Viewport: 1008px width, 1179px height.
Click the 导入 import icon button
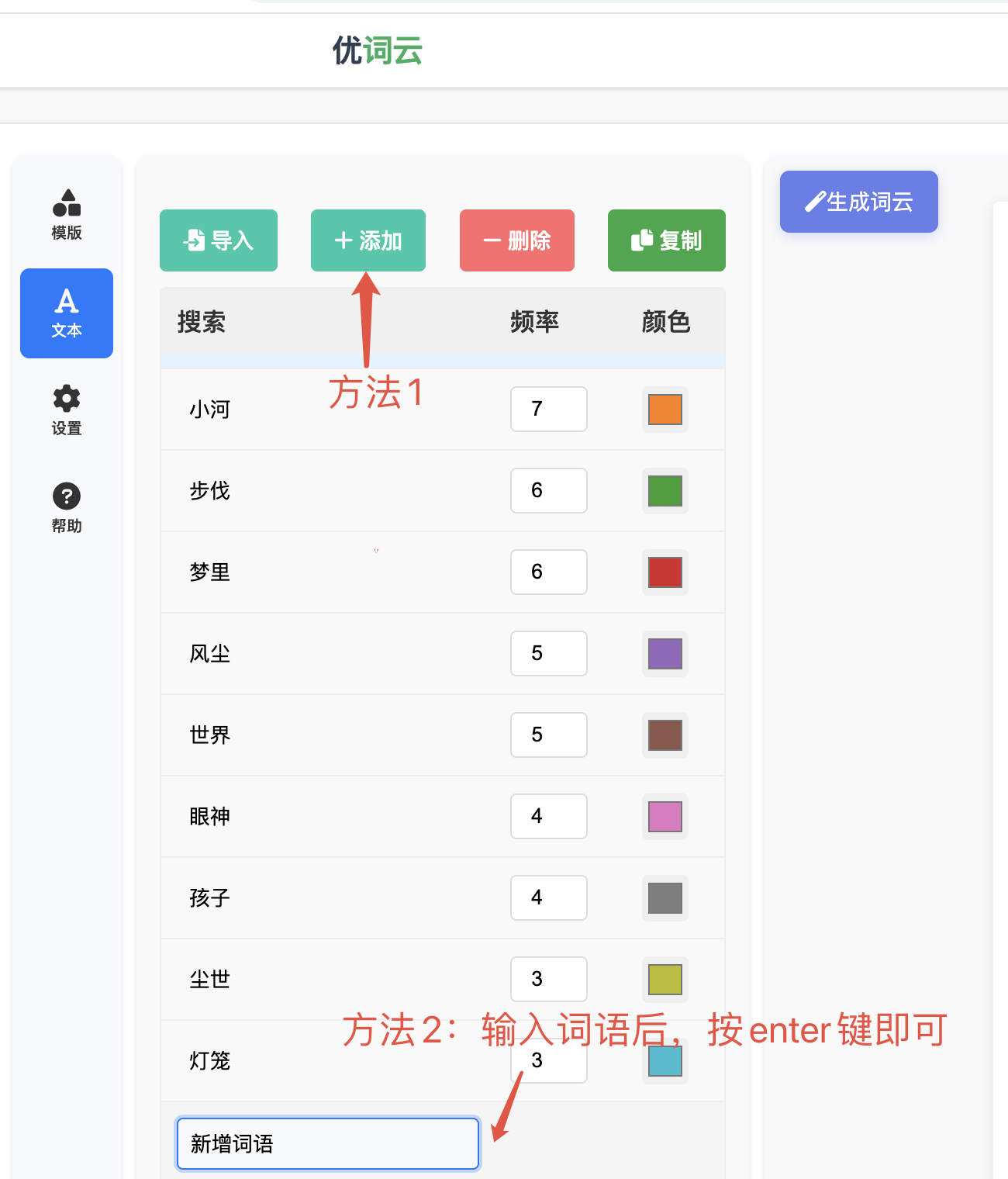tap(193, 240)
